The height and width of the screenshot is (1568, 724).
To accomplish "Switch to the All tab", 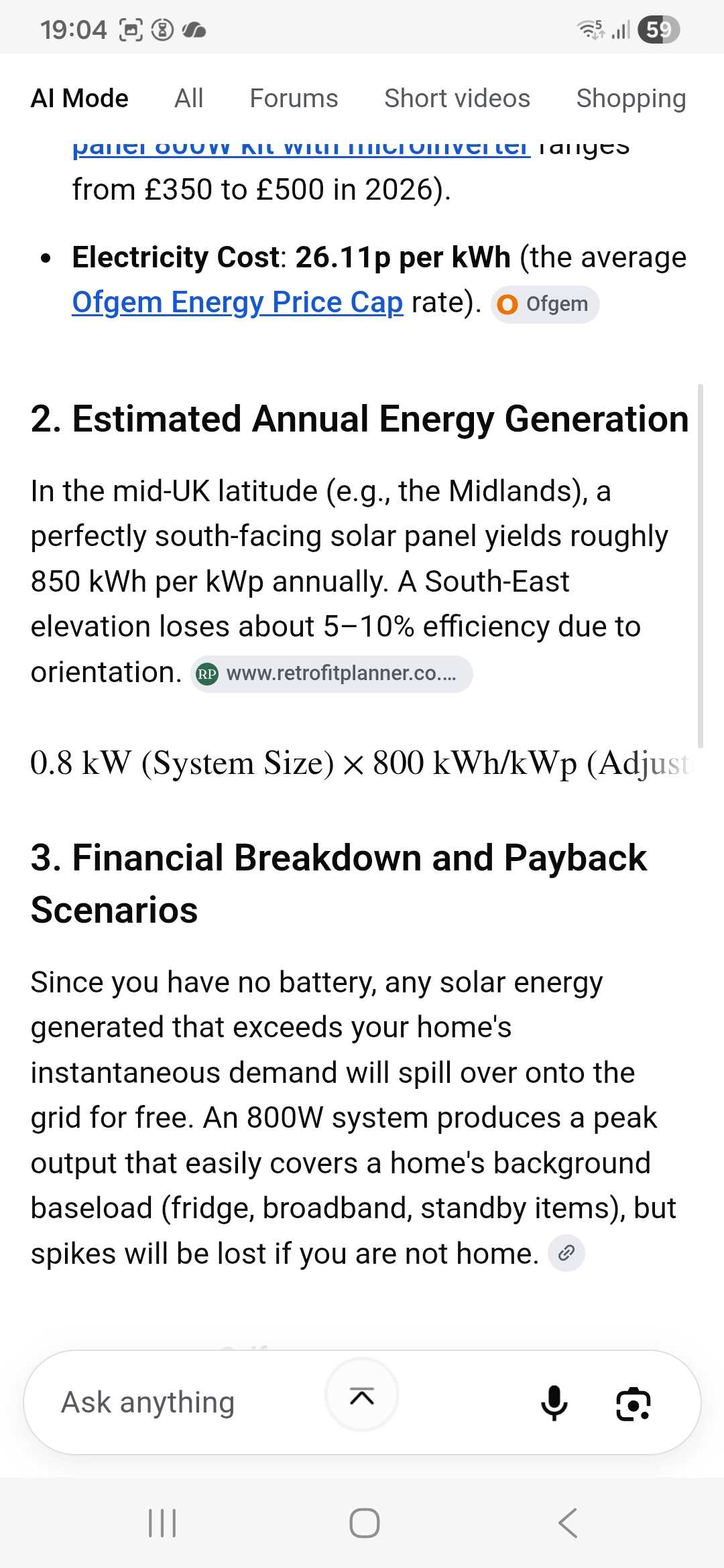I will [x=188, y=99].
